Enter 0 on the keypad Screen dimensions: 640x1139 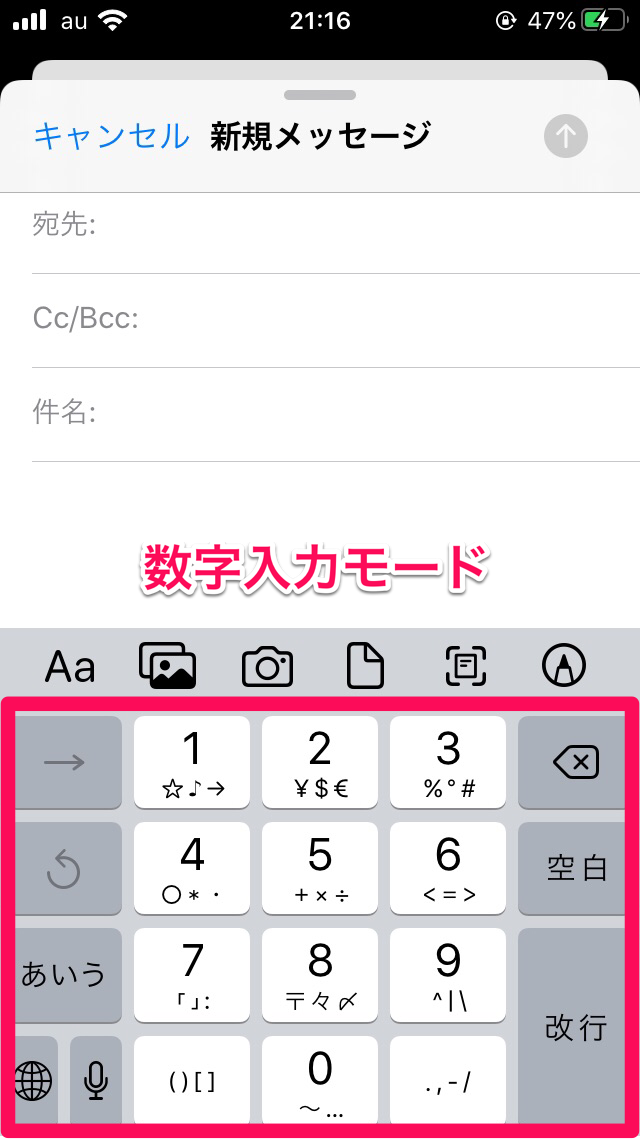(x=320, y=1080)
